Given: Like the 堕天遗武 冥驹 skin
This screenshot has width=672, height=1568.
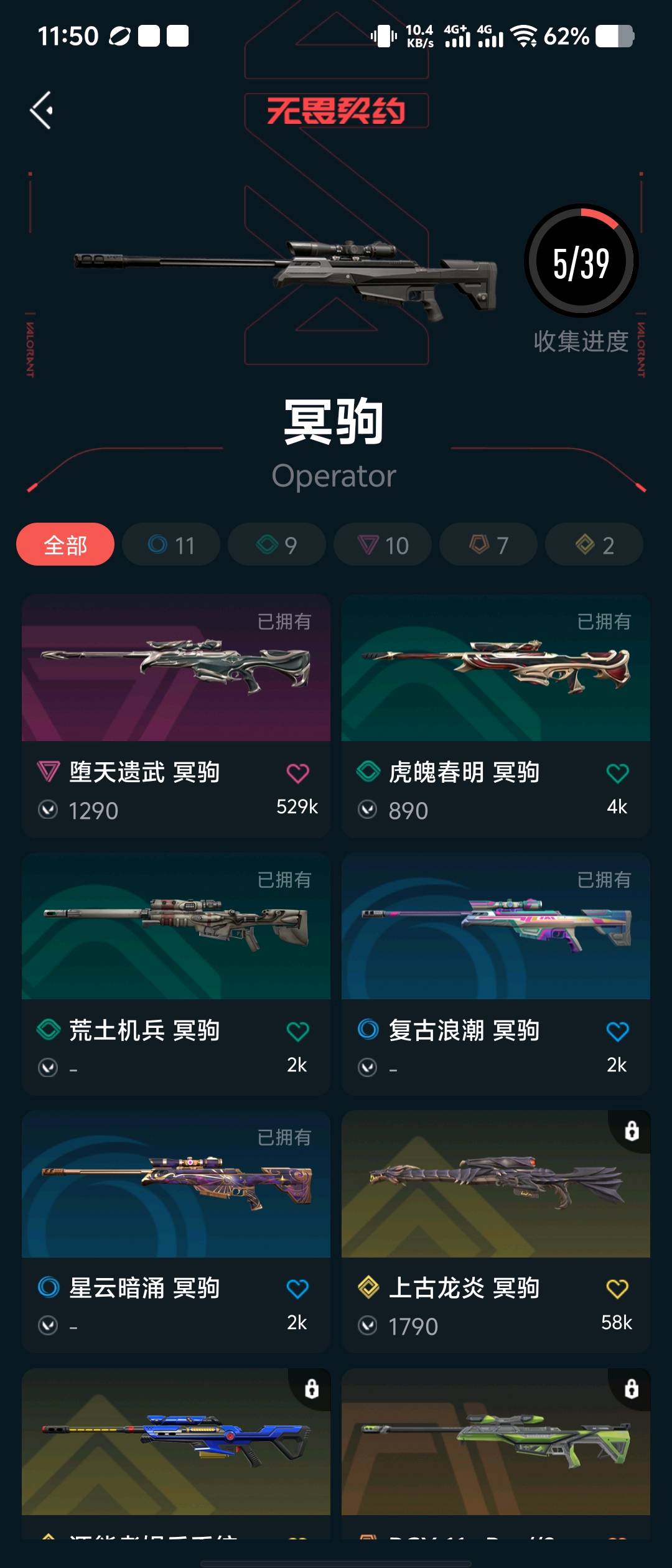Looking at the screenshot, I should (x=297, y=773).
